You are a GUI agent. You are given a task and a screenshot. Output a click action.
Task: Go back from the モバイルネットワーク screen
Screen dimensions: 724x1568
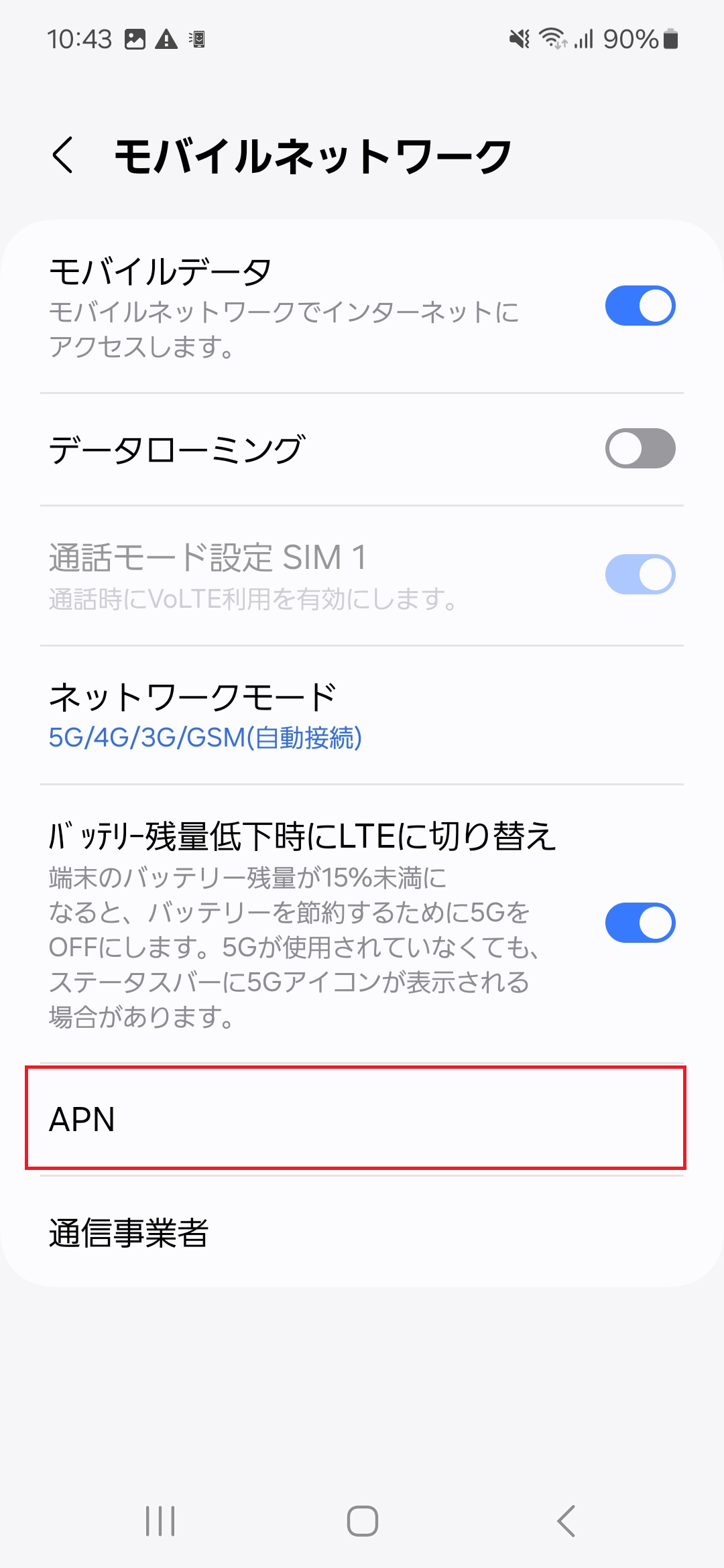click(63, 155)
